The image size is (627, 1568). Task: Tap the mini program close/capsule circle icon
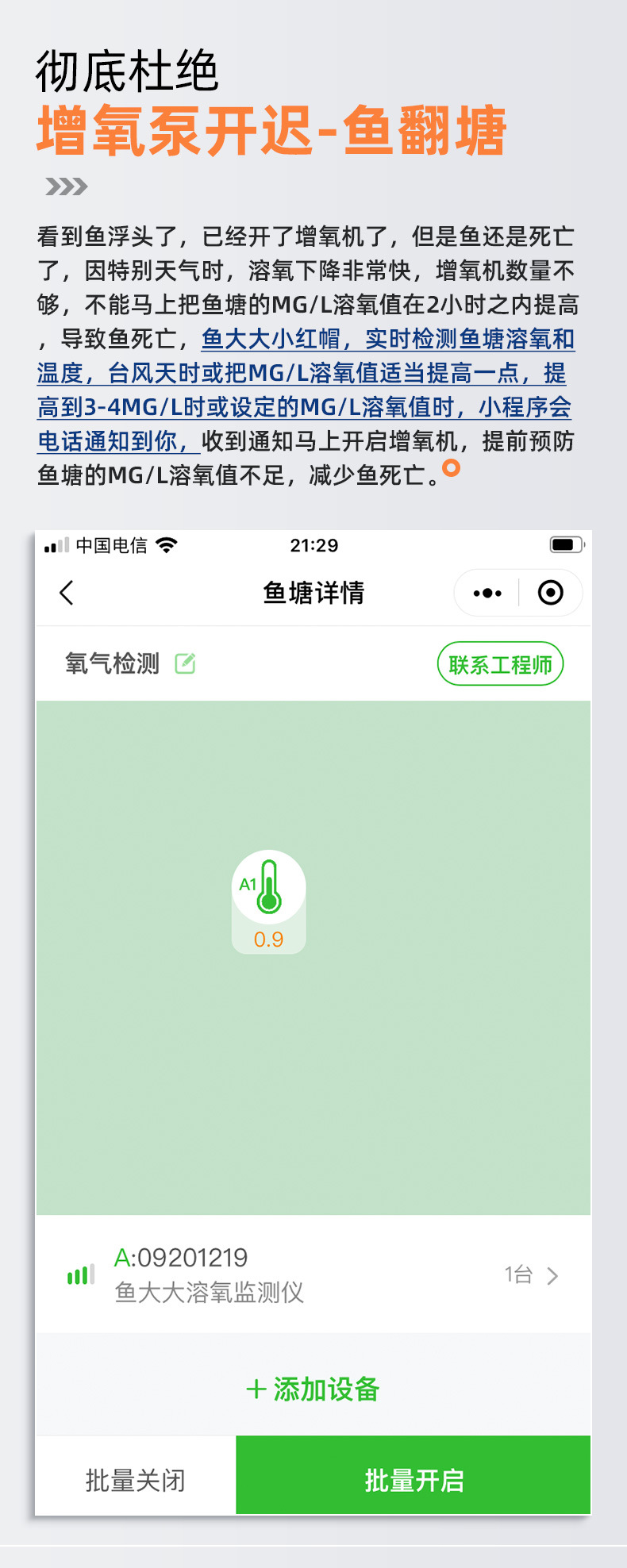click(x=551, y=593)
